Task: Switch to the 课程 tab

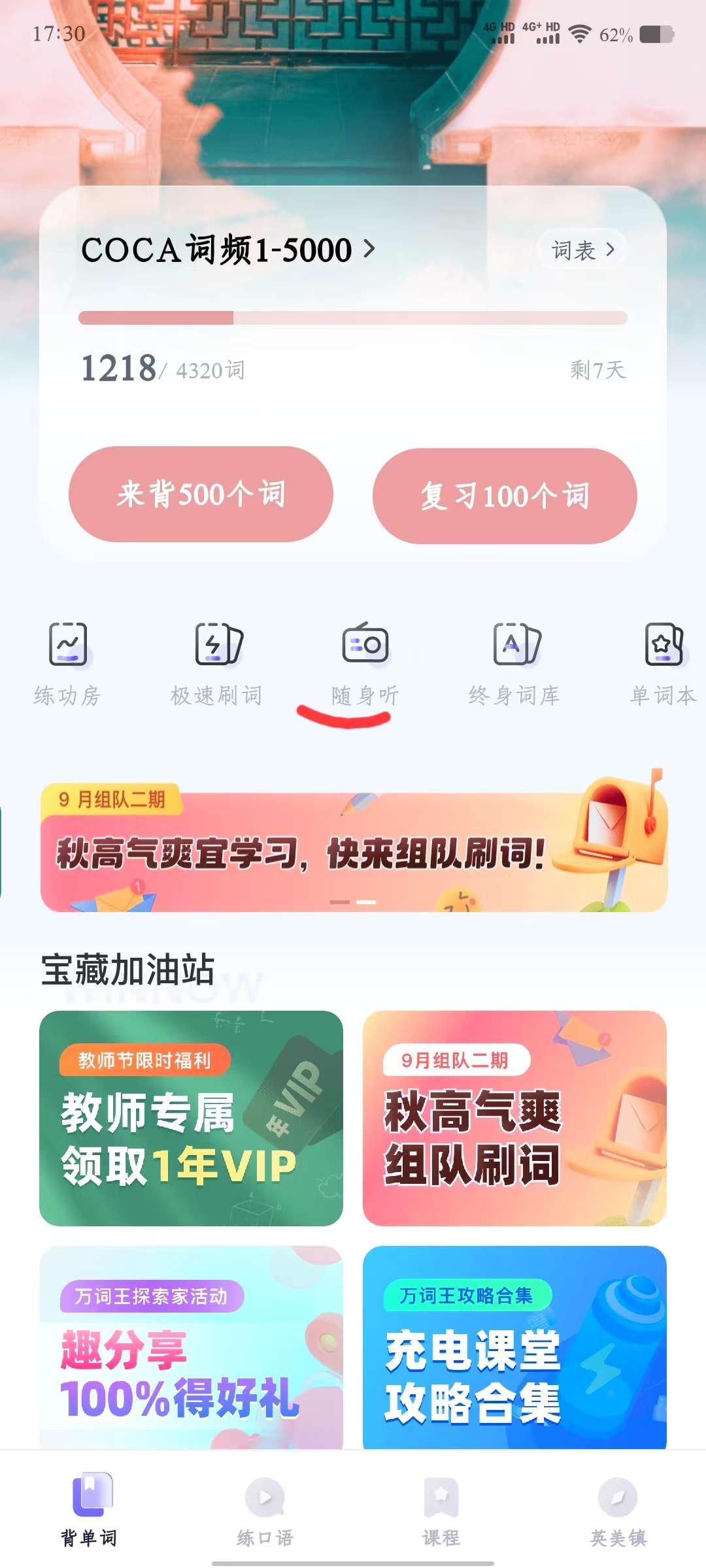Action: pos(441,1511)
